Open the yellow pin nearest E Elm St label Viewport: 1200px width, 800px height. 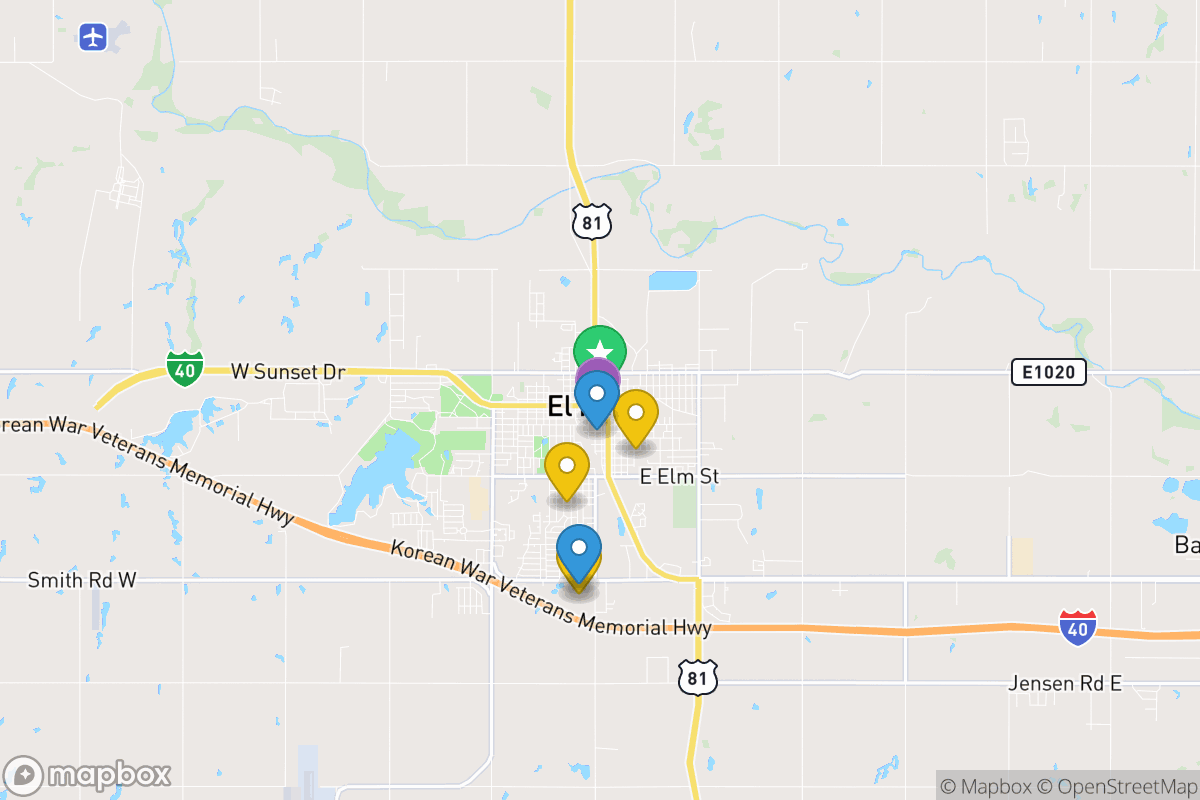pos(567,468)
